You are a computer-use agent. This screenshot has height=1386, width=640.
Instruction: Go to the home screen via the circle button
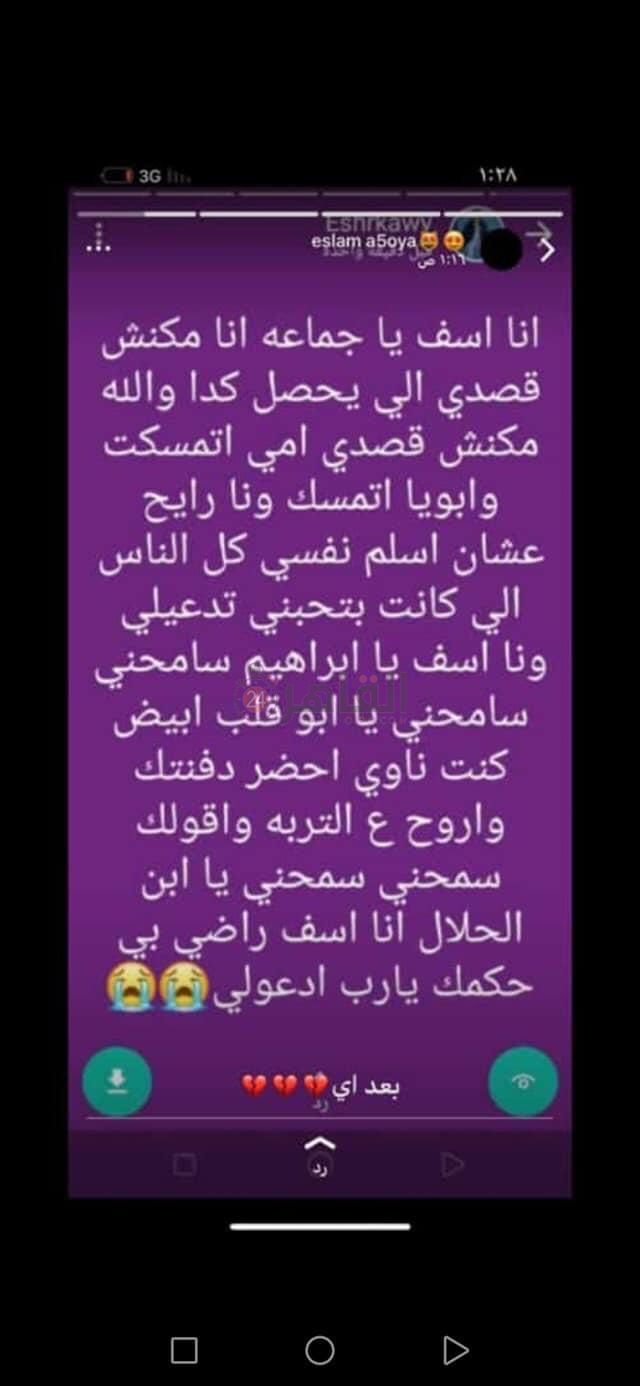coord(320,1351)
